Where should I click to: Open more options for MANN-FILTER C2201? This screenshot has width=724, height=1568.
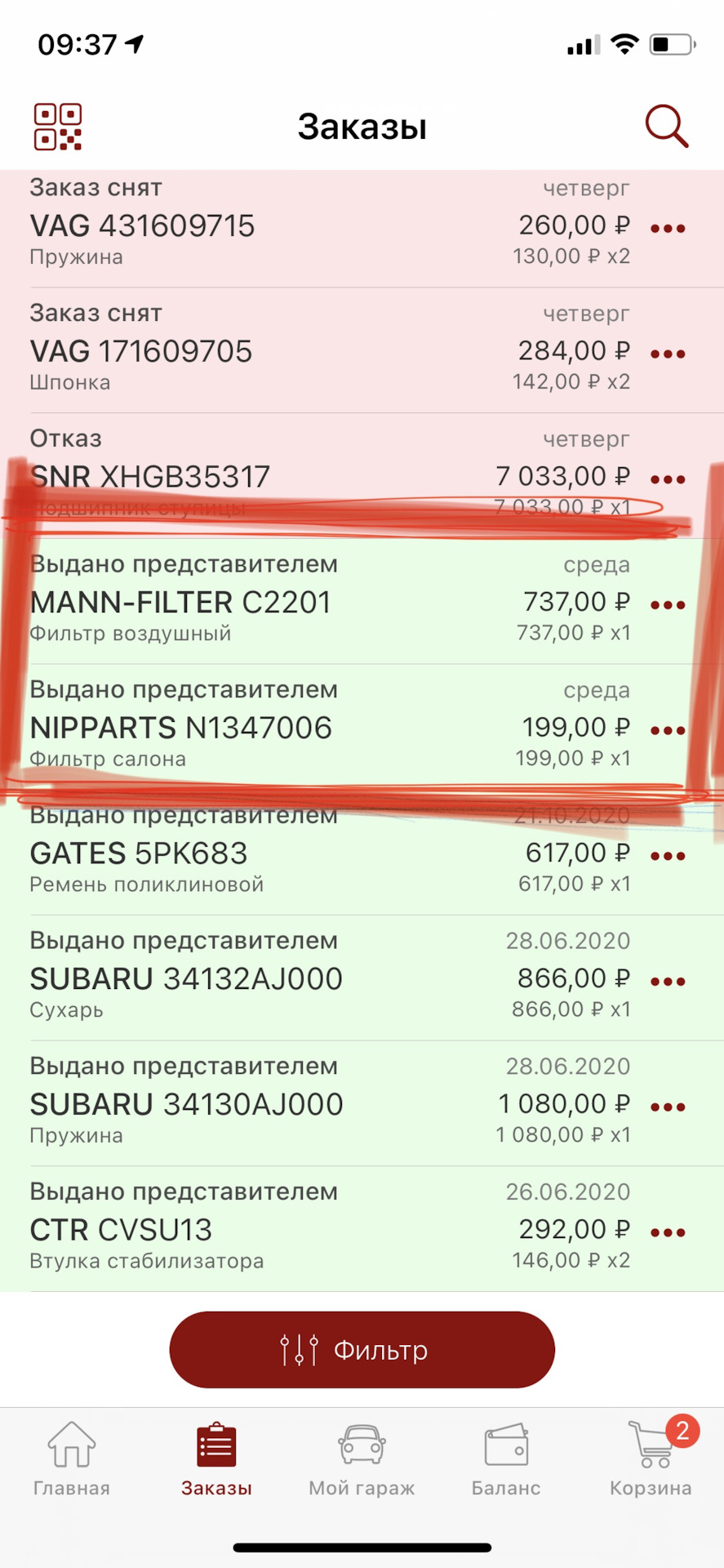[668, 605]
